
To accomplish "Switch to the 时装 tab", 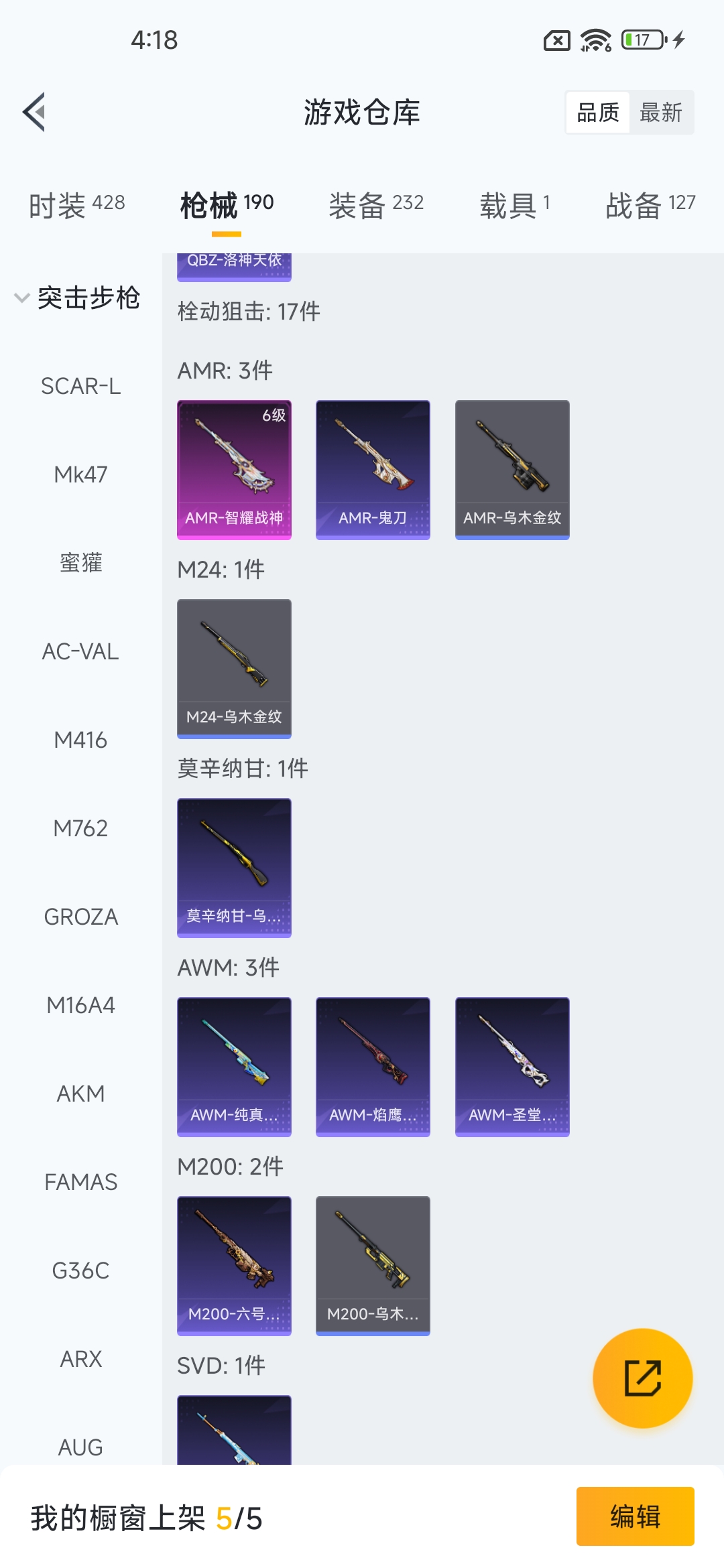I will pos(77,204).
